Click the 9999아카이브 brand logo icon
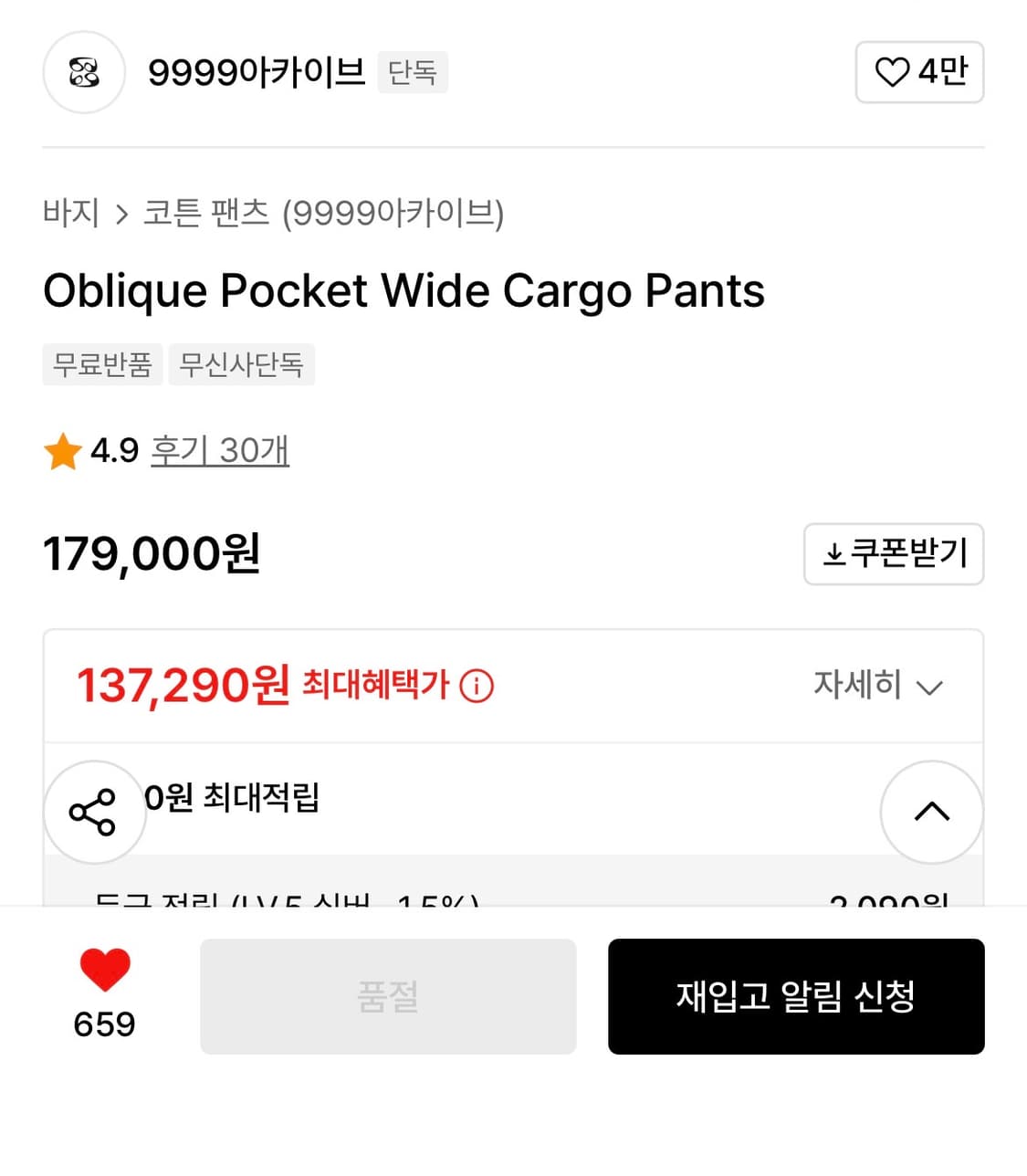Screen dimensions: 1027x1176 click(x=83, y=72)
